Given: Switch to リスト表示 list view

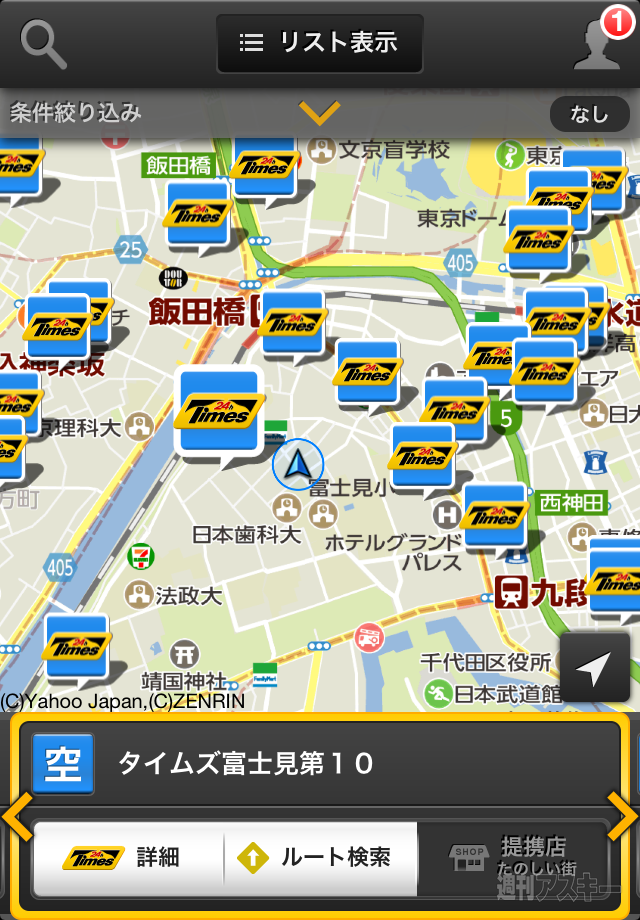Looking at the screenshot, I should point(320,43).
